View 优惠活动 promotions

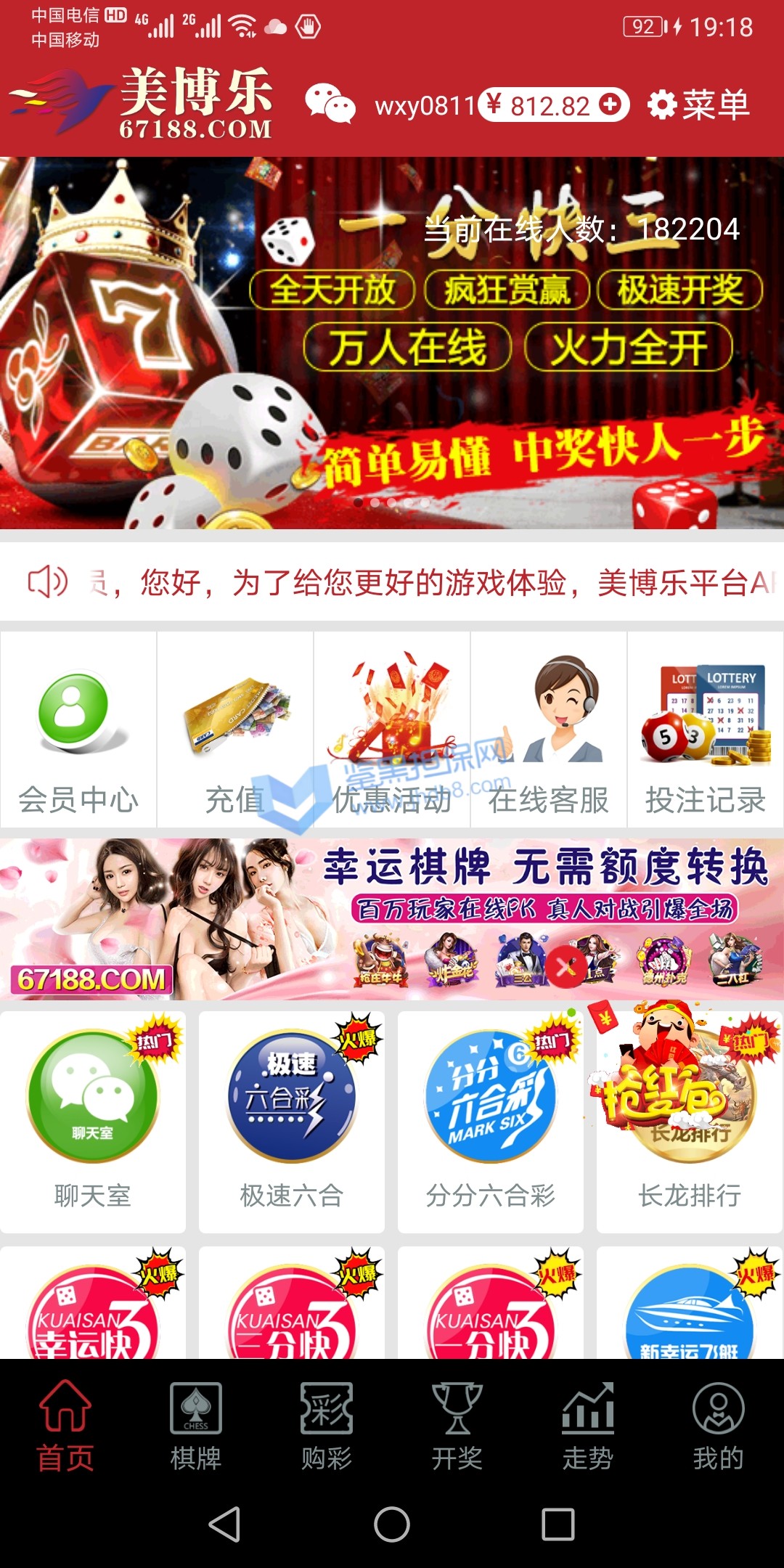[392, 730]
